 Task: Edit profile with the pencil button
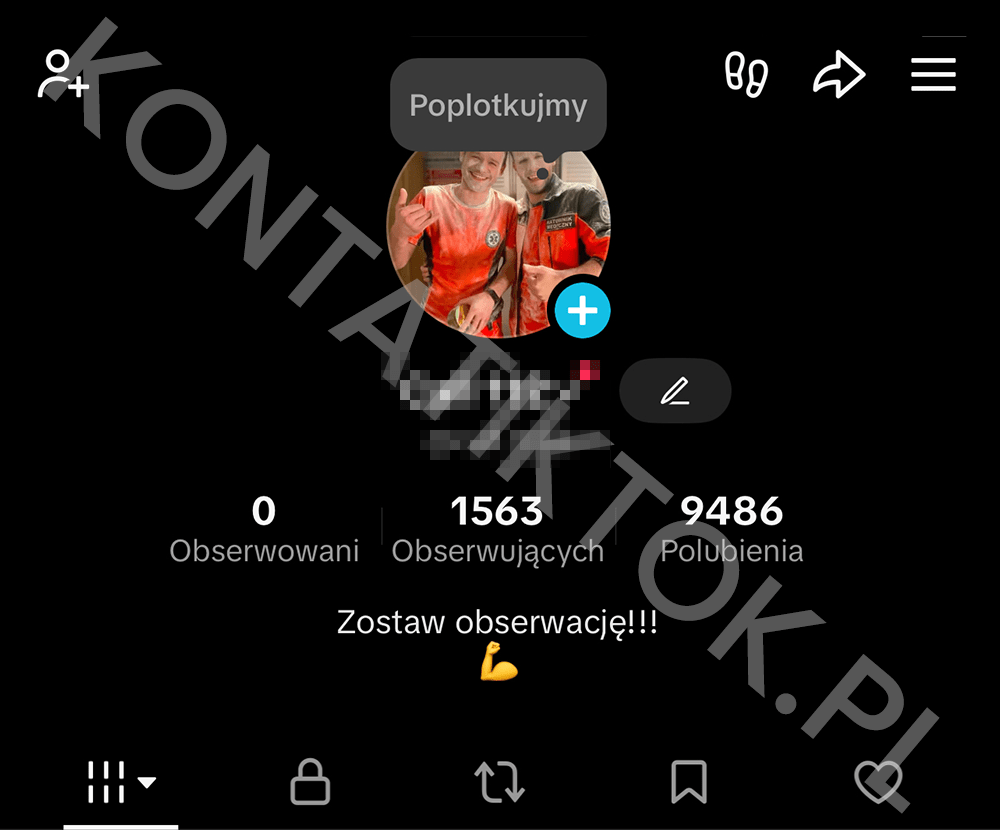point(675,390)
